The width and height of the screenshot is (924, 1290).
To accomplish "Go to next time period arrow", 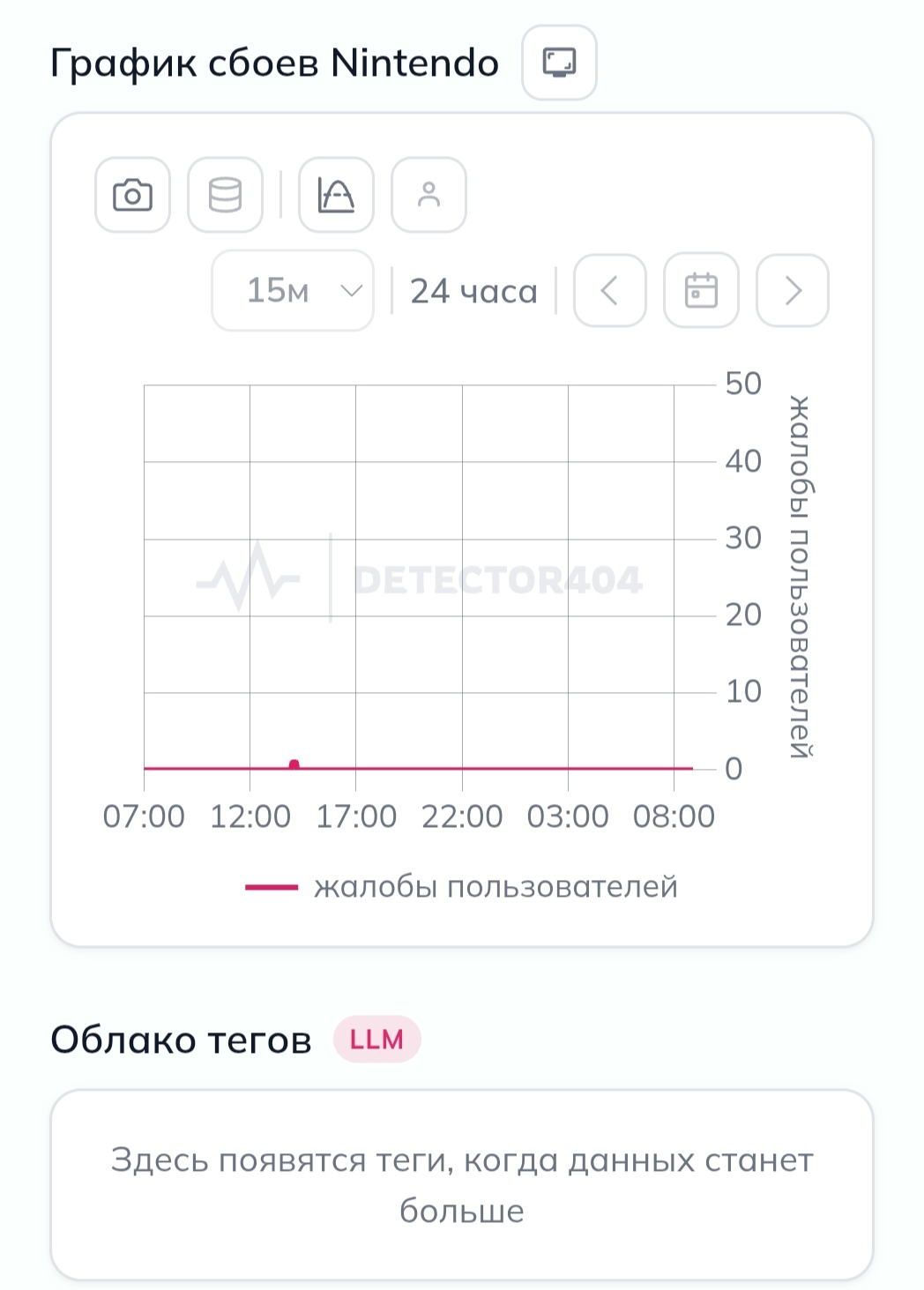I will (x=793, y=291).
